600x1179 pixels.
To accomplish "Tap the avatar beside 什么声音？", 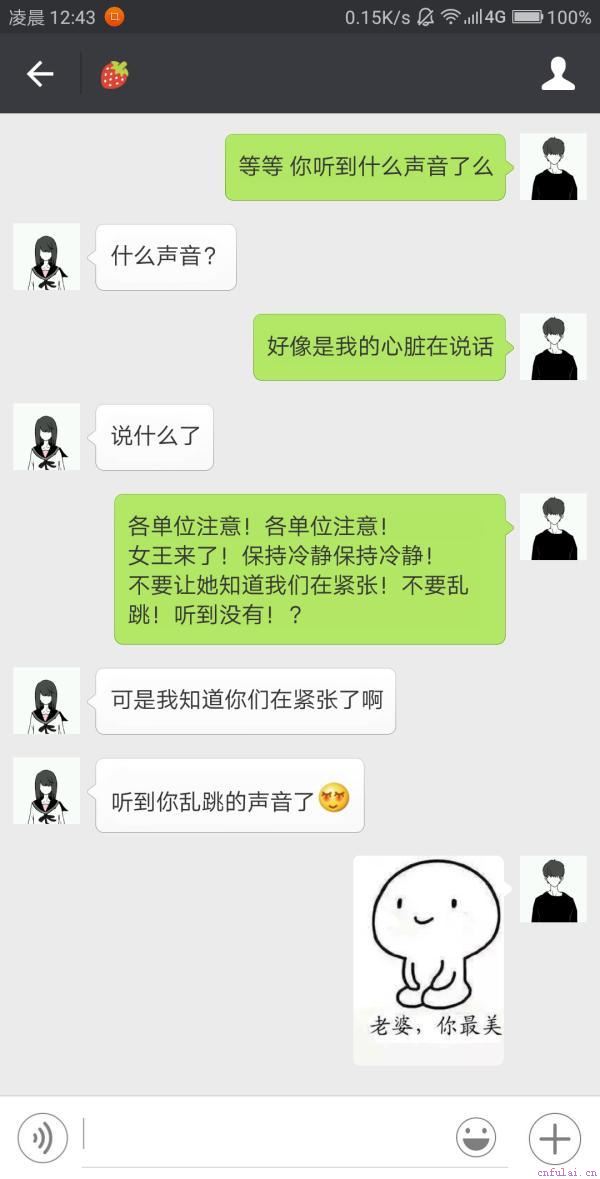I will coord(46,257).
